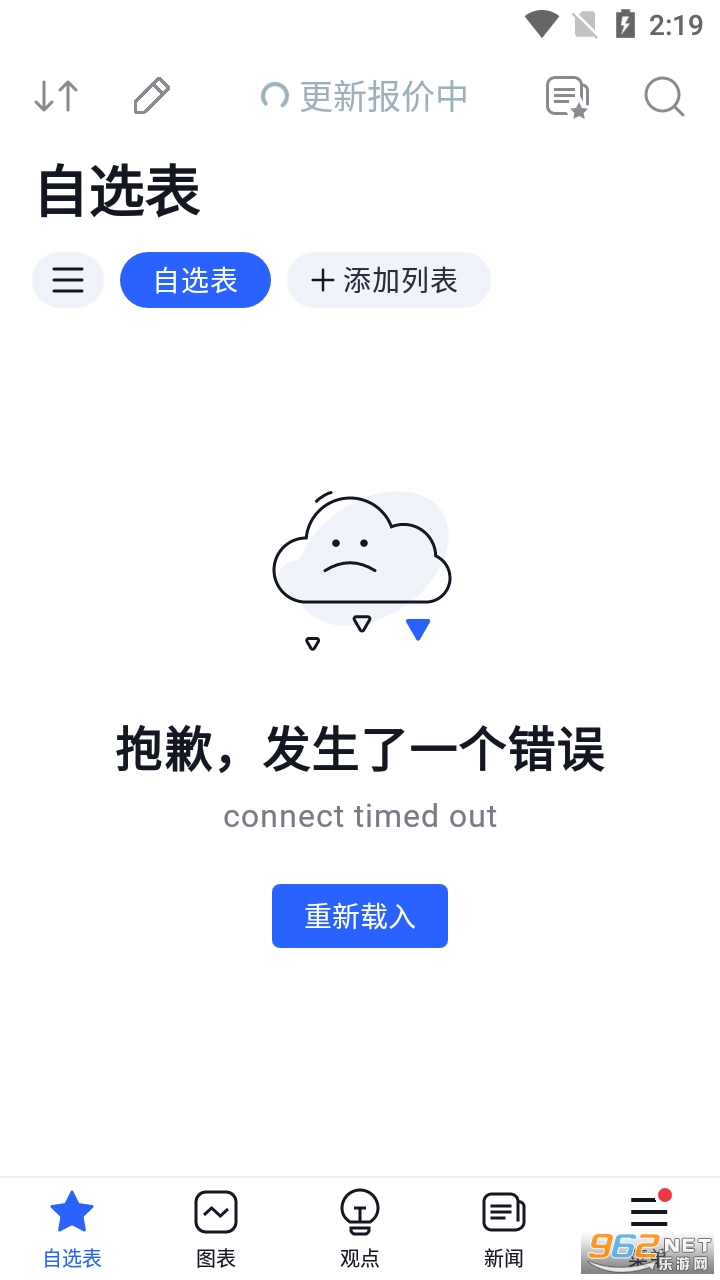
Task: Open the watchlist list menu button
Action: coord(68,280)
